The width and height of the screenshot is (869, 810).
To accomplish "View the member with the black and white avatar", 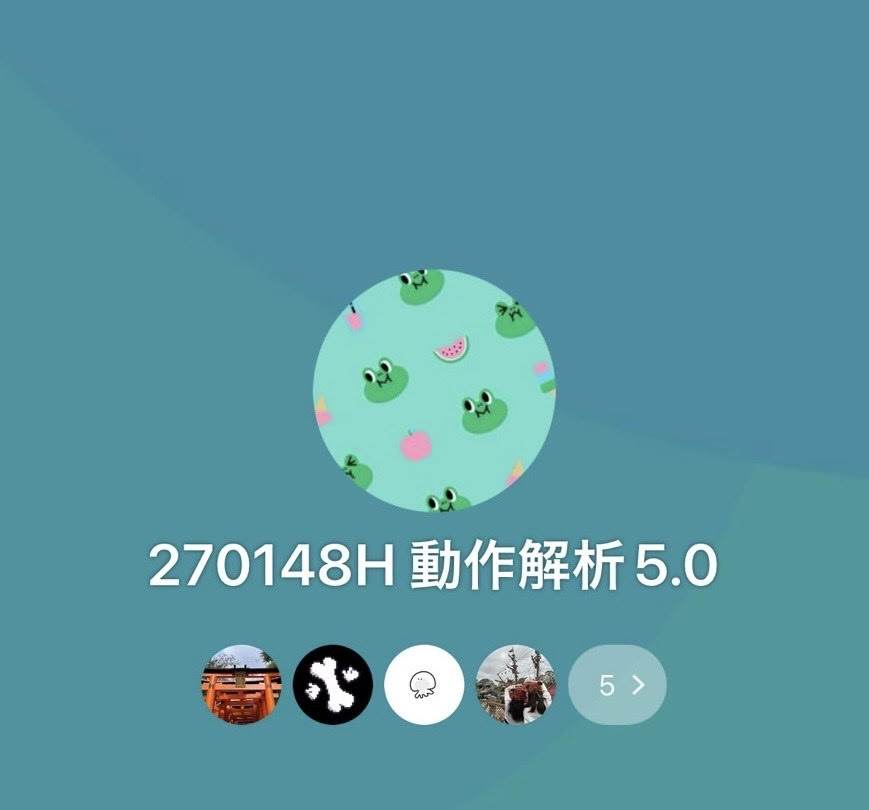I will 333,685.
